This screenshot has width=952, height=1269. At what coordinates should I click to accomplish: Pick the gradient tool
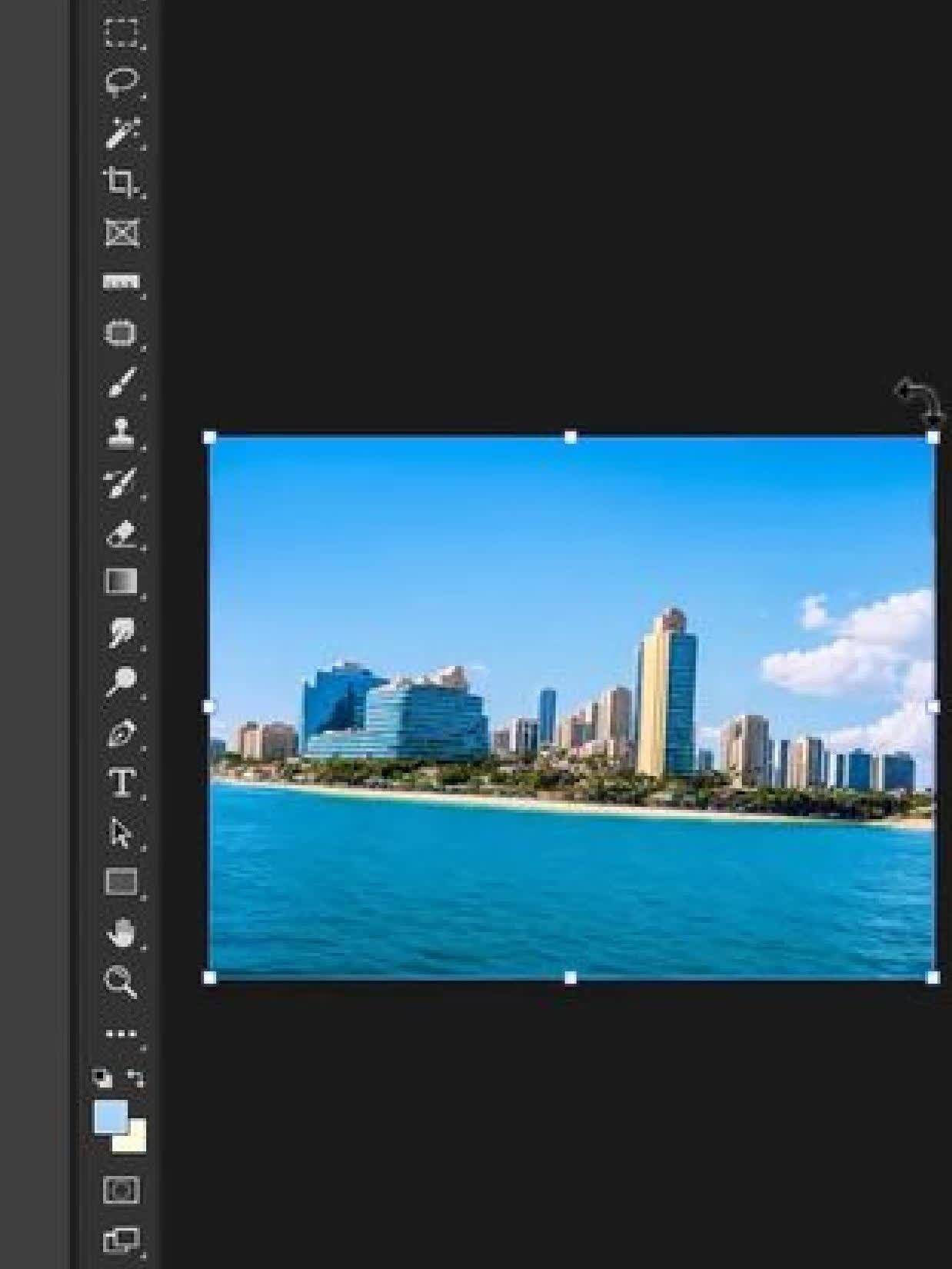pos(121,581)
